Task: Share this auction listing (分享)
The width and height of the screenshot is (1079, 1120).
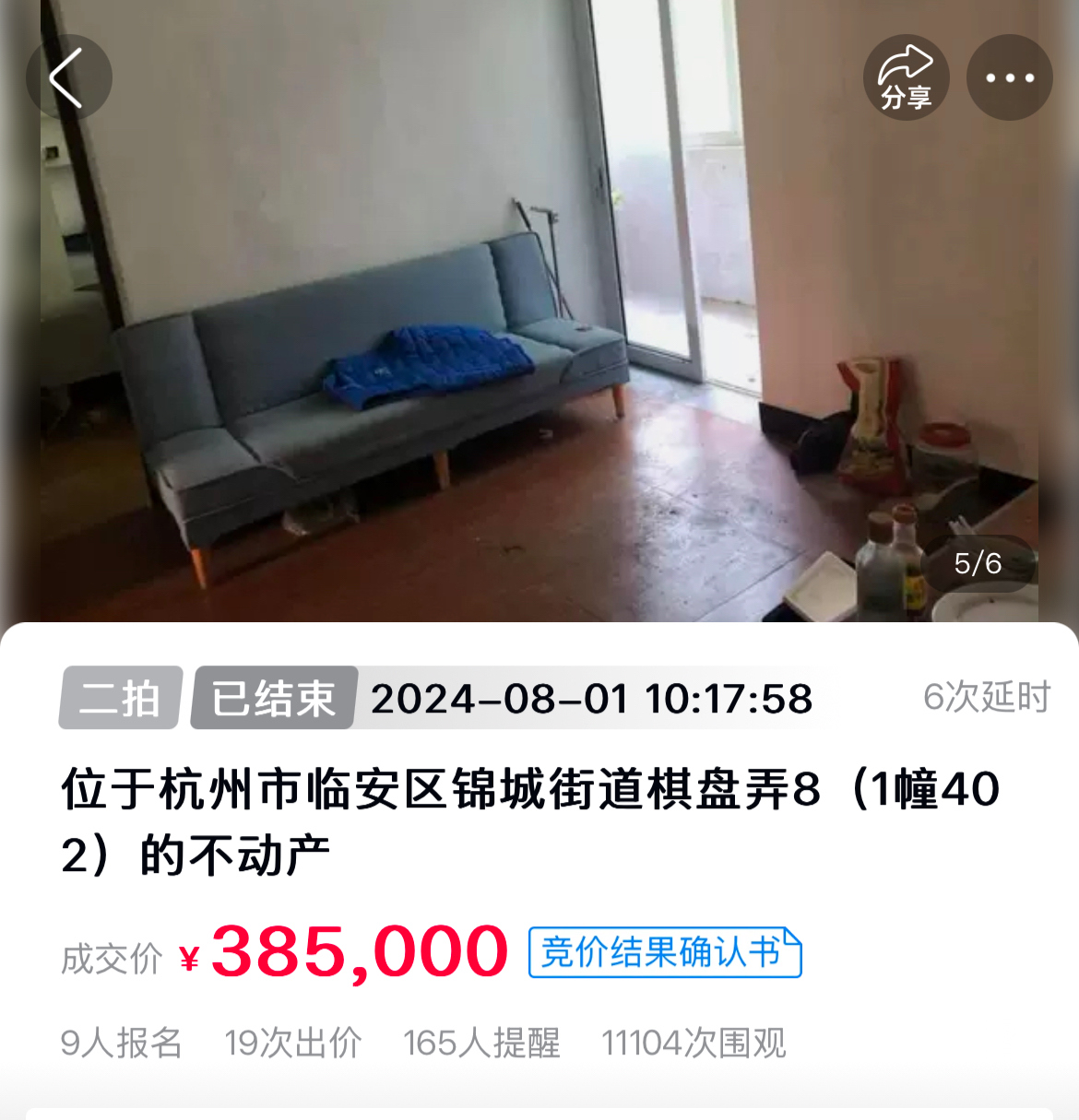Action: tap(906, 77)
